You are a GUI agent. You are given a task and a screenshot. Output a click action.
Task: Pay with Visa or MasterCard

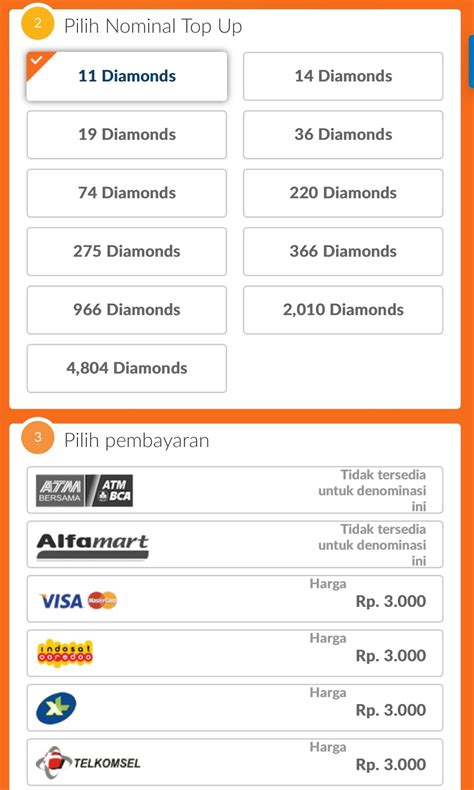point(235,599)
